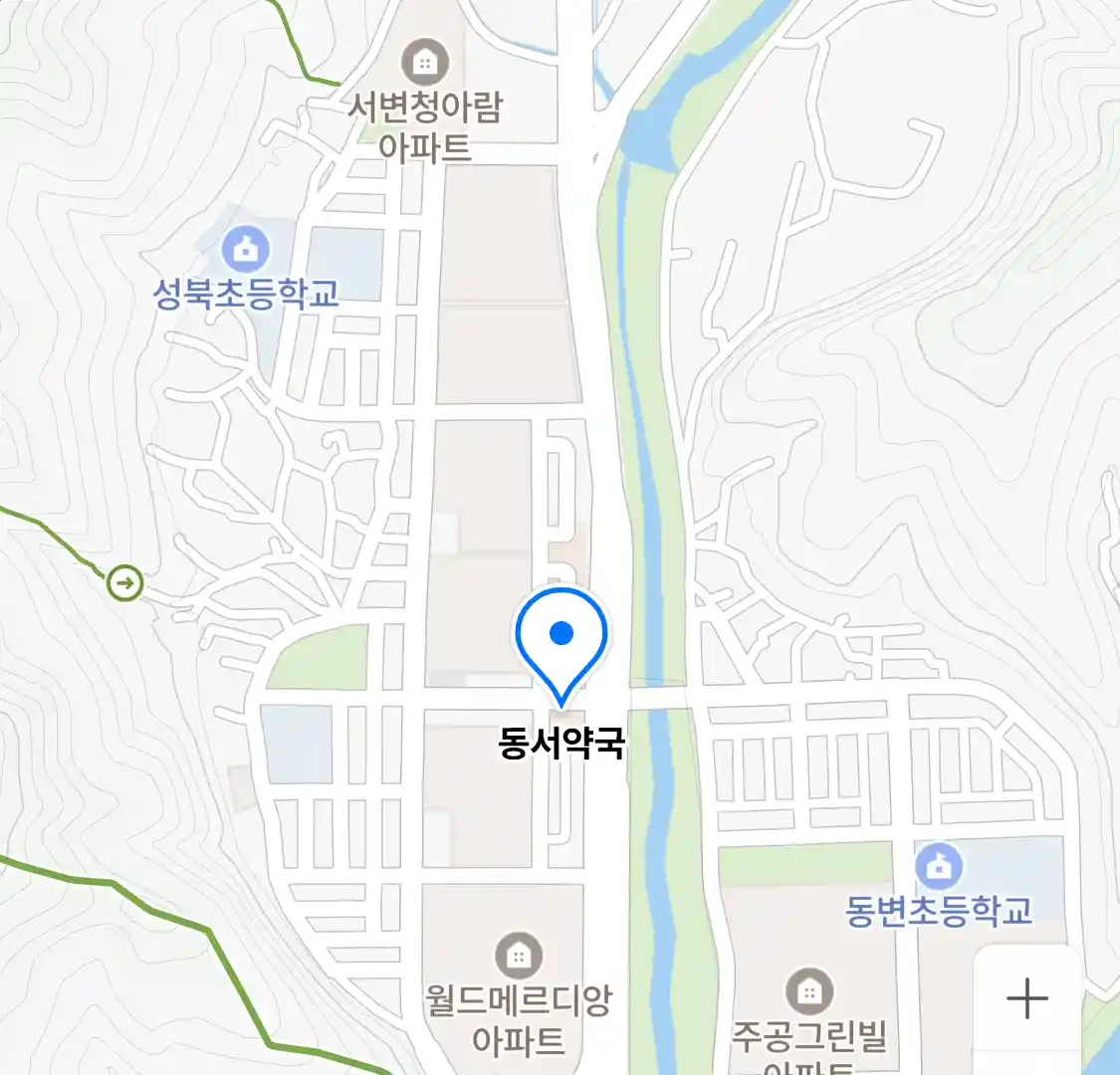
Task: Tap the green trail arrow marker
Action: click(125, 583)
